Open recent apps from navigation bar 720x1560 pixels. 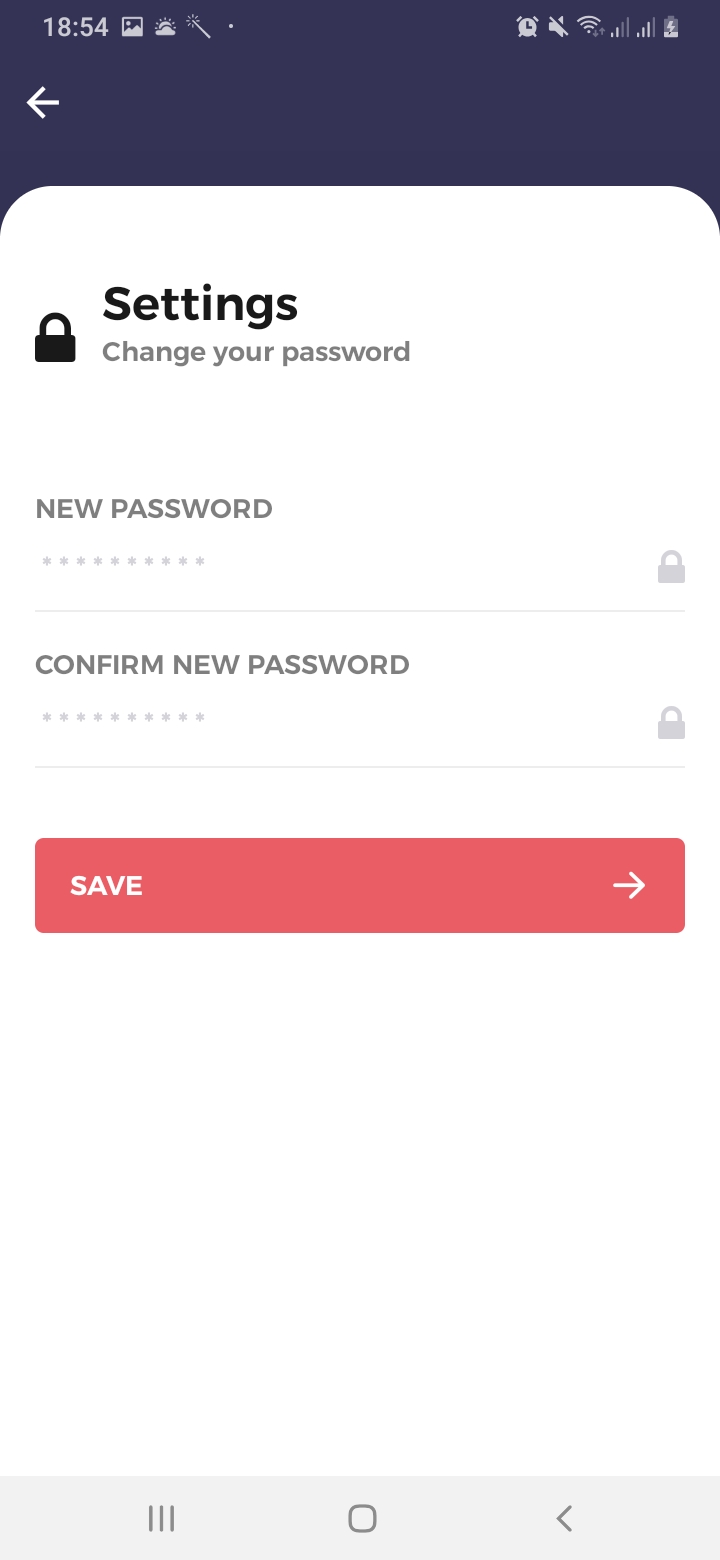pos(161,1519)
